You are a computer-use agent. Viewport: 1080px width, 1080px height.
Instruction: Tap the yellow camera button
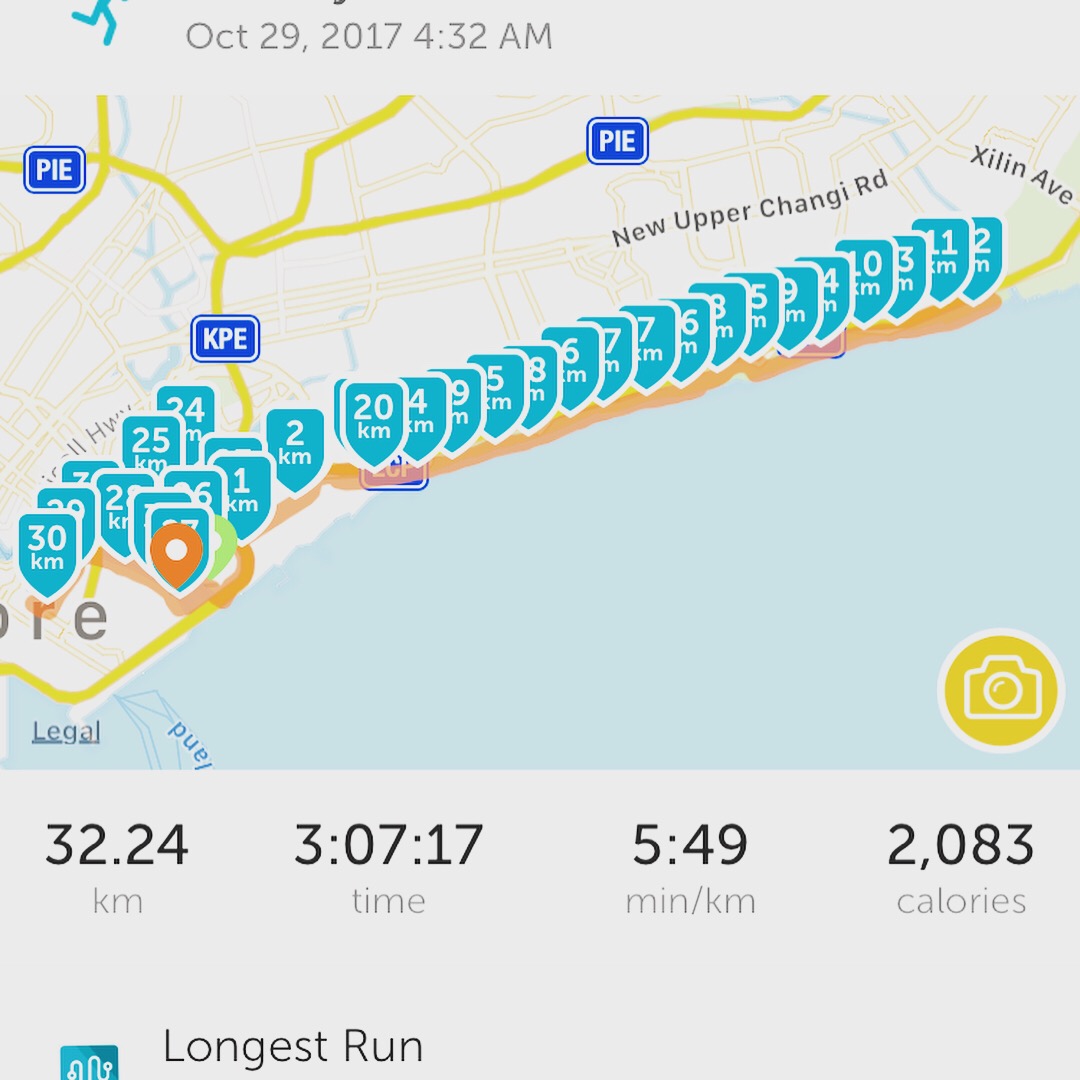[x=1002, y=689]
